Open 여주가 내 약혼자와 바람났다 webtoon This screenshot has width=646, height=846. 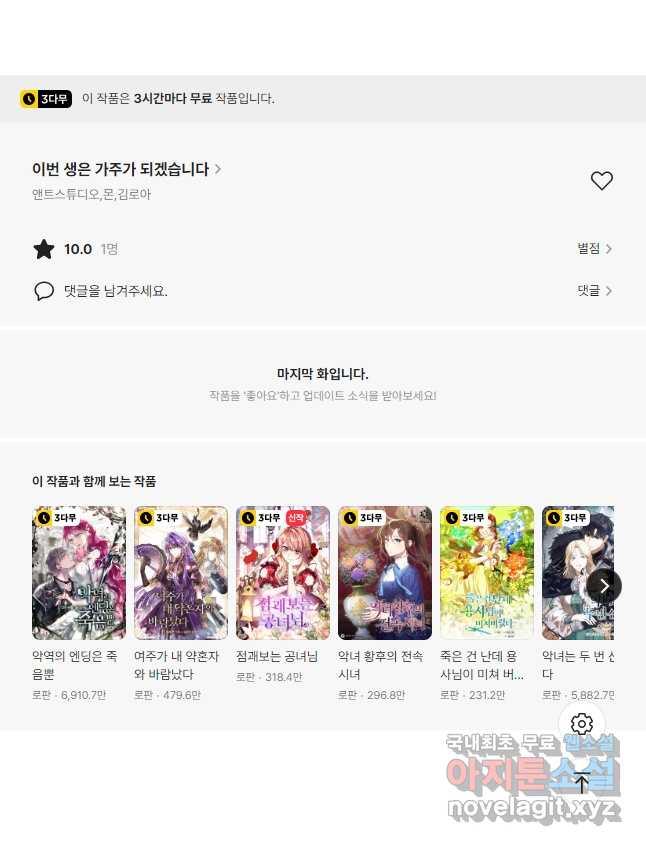pos(181,573)
